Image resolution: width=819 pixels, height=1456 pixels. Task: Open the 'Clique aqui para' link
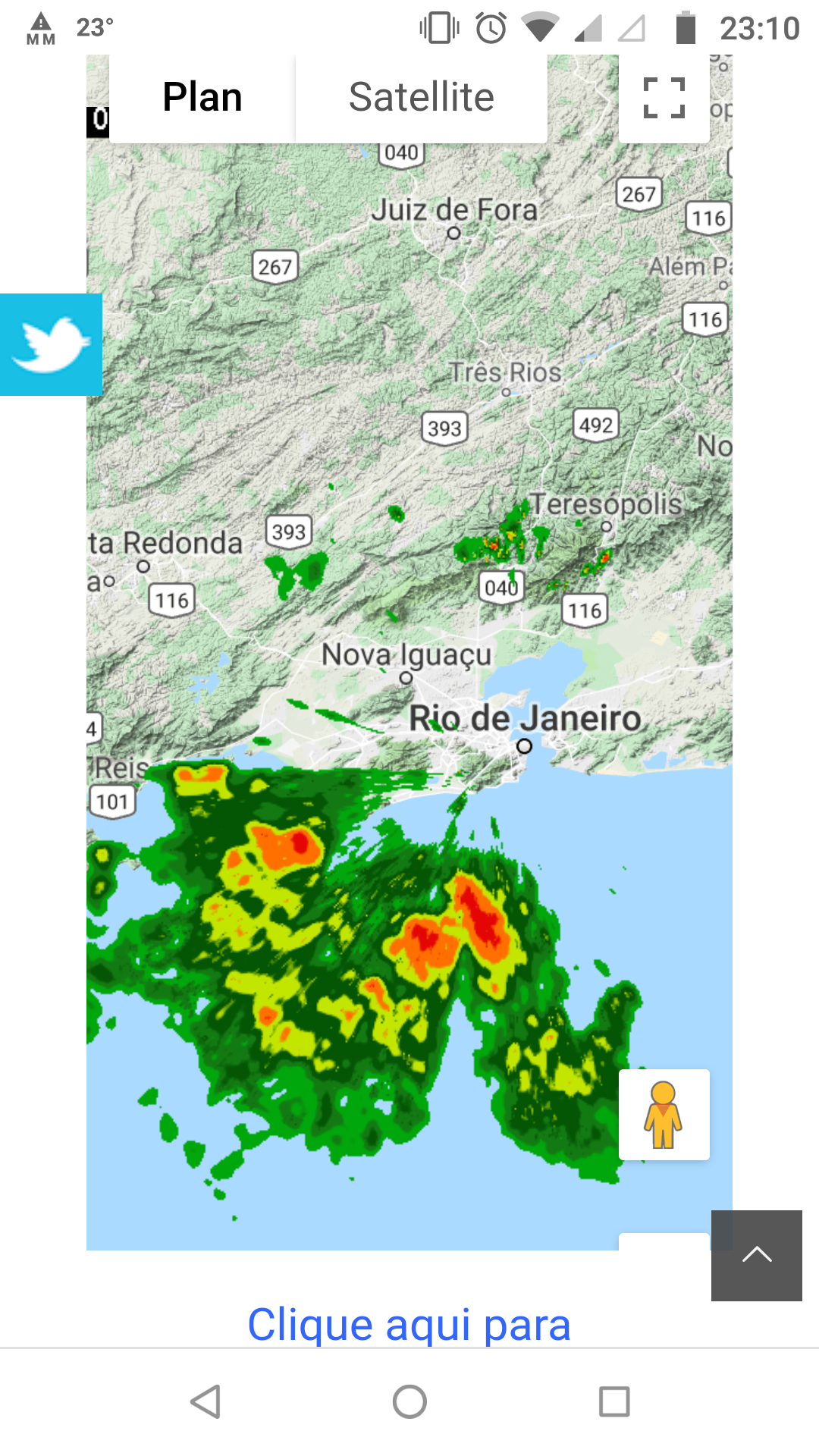click(409, 1324)
